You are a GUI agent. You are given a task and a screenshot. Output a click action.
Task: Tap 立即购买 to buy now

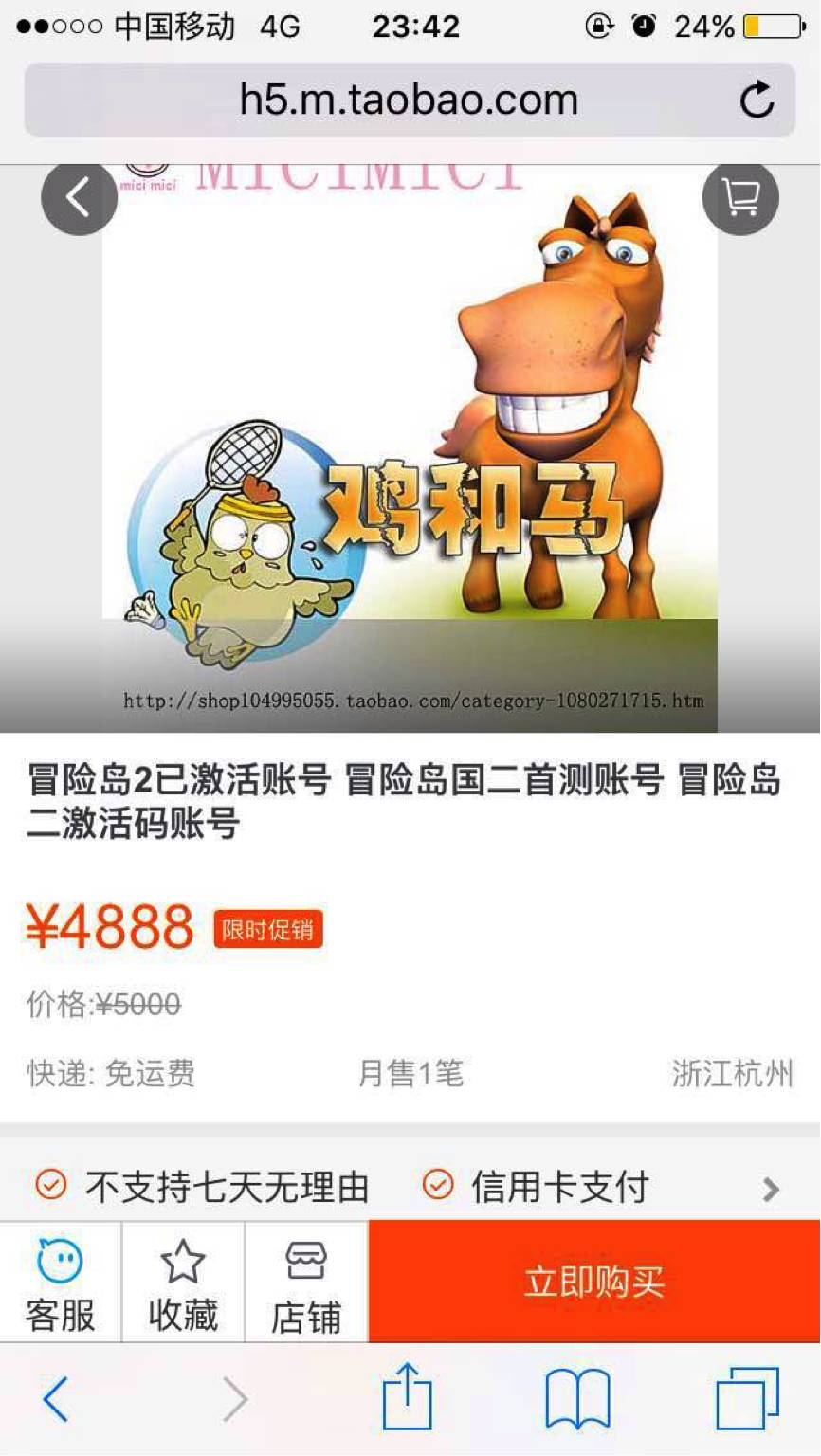click(594, 1282)
